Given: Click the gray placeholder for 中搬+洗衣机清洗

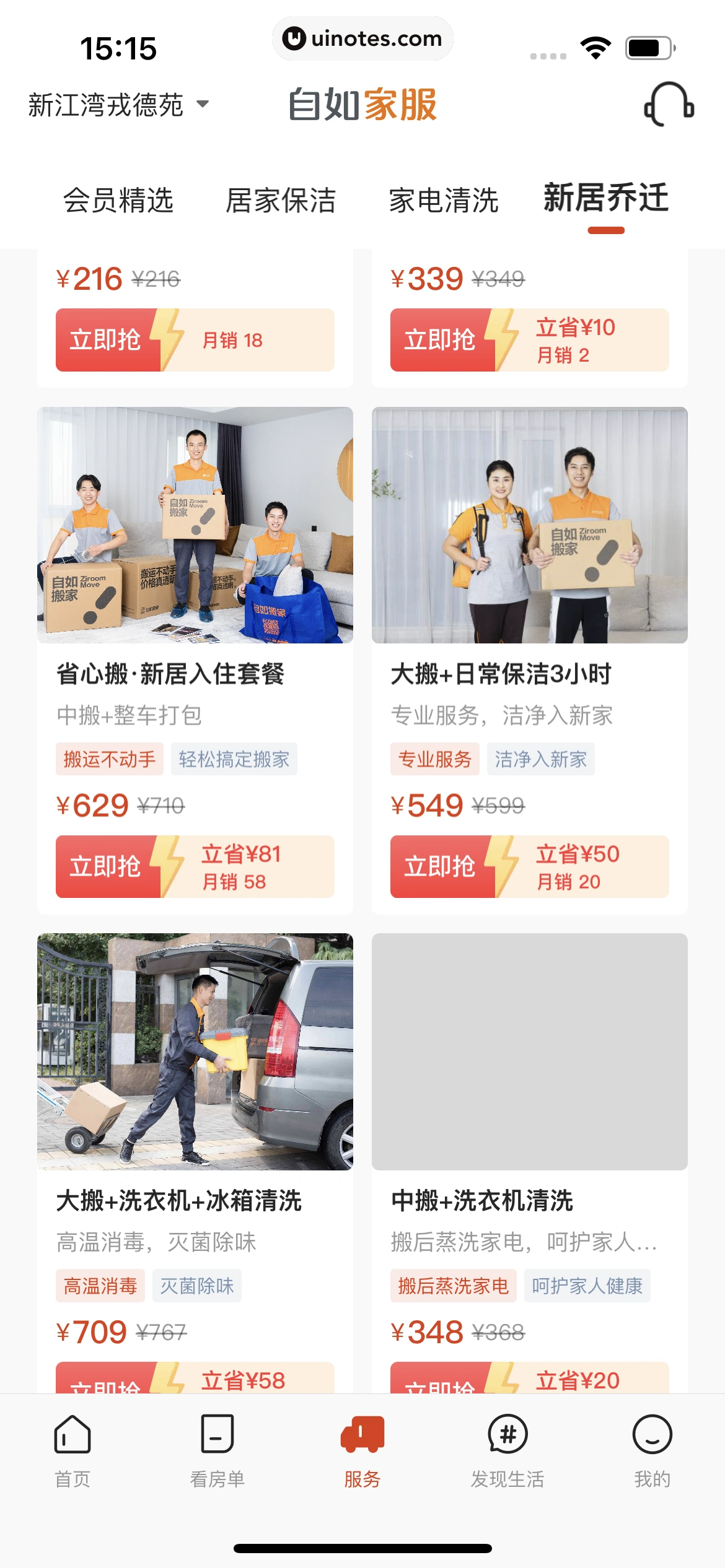Looking at the screenshot, I should tap(529, 1053).
